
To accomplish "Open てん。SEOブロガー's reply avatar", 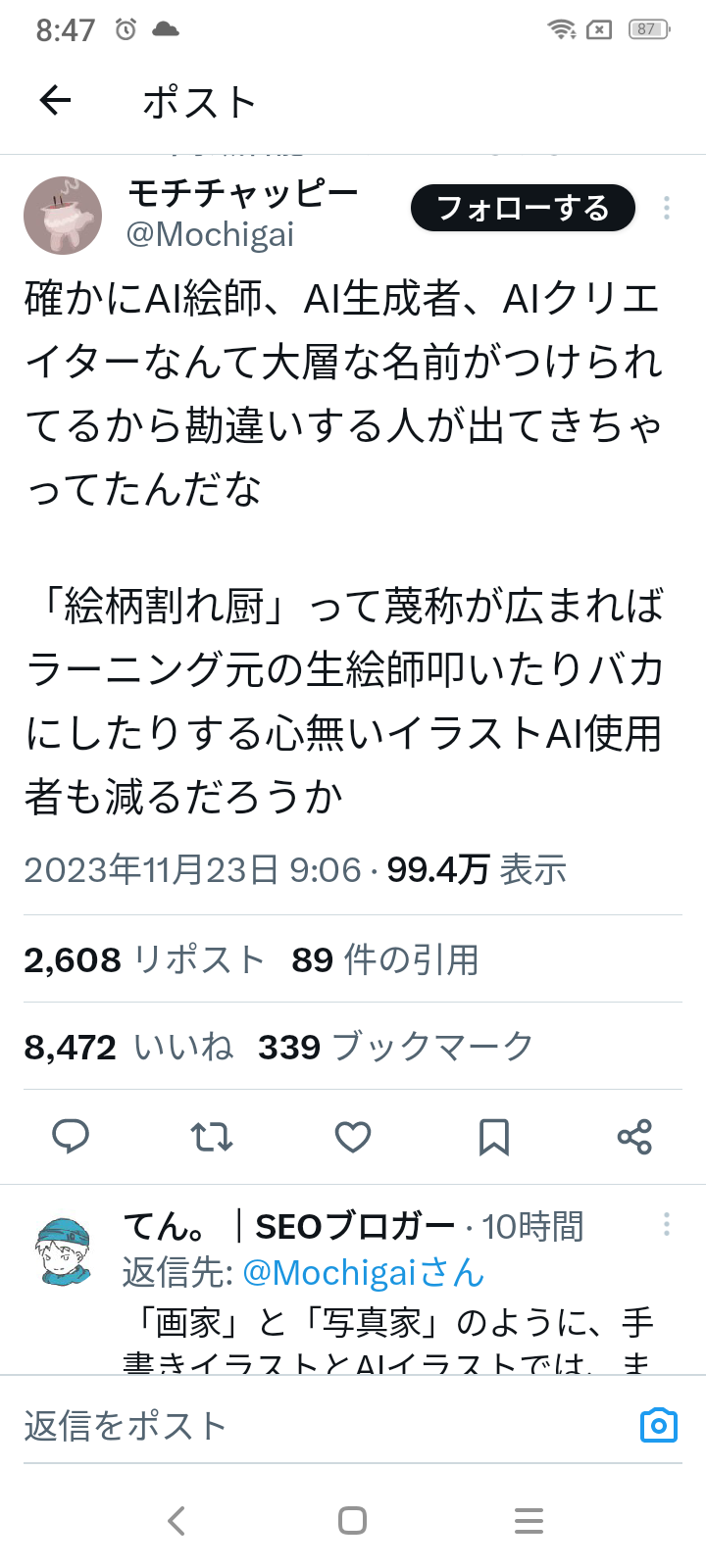I will (64, 1251).
